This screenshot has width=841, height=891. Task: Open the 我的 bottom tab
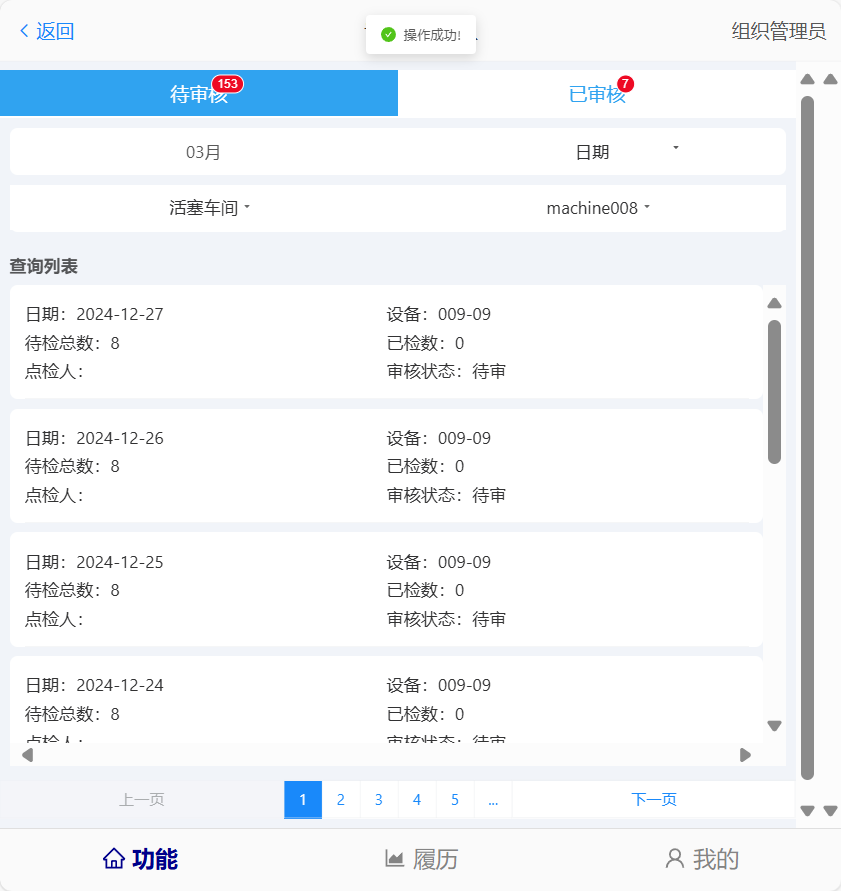[702, 859]
